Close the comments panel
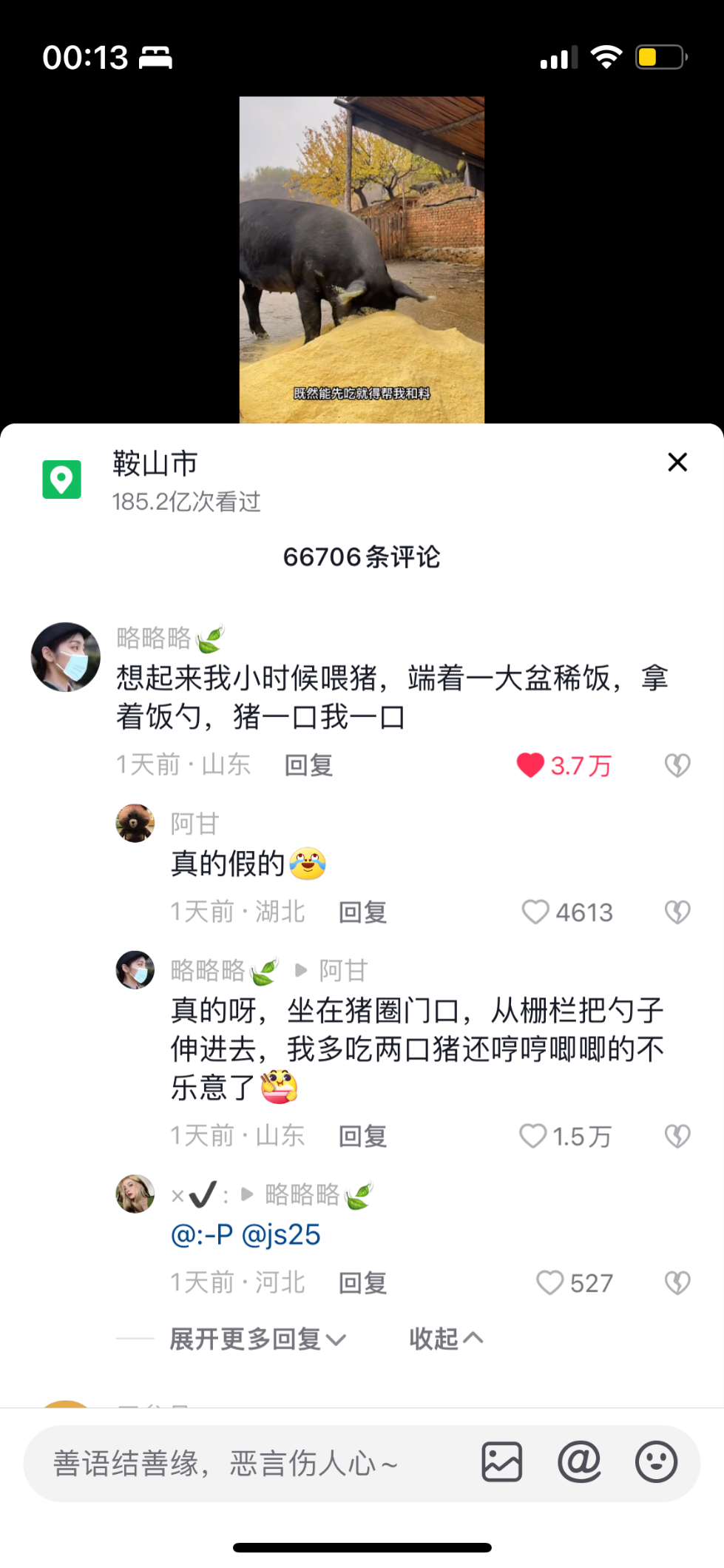Screen dimensions: 724x1568 677,462
